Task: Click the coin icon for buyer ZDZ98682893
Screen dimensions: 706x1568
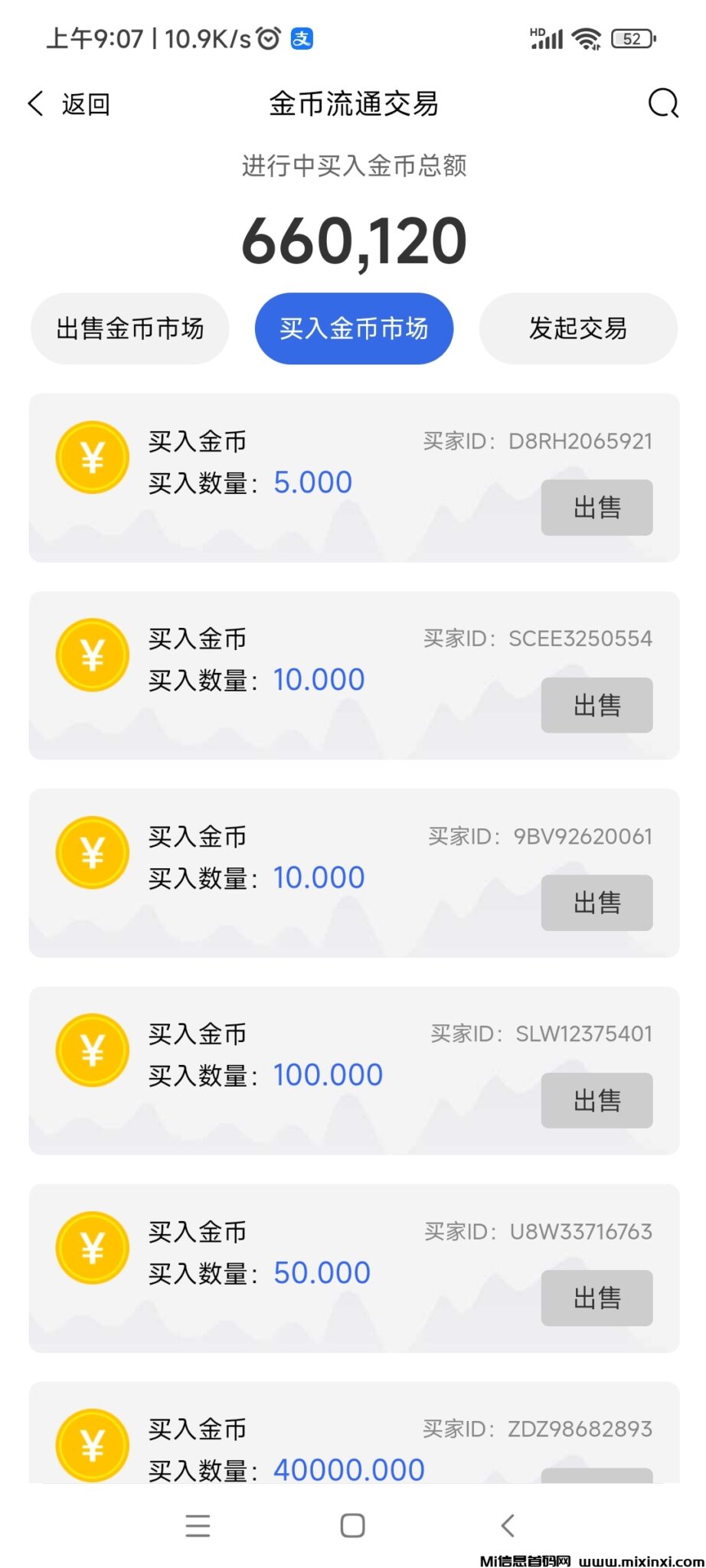Action: 92,1445
